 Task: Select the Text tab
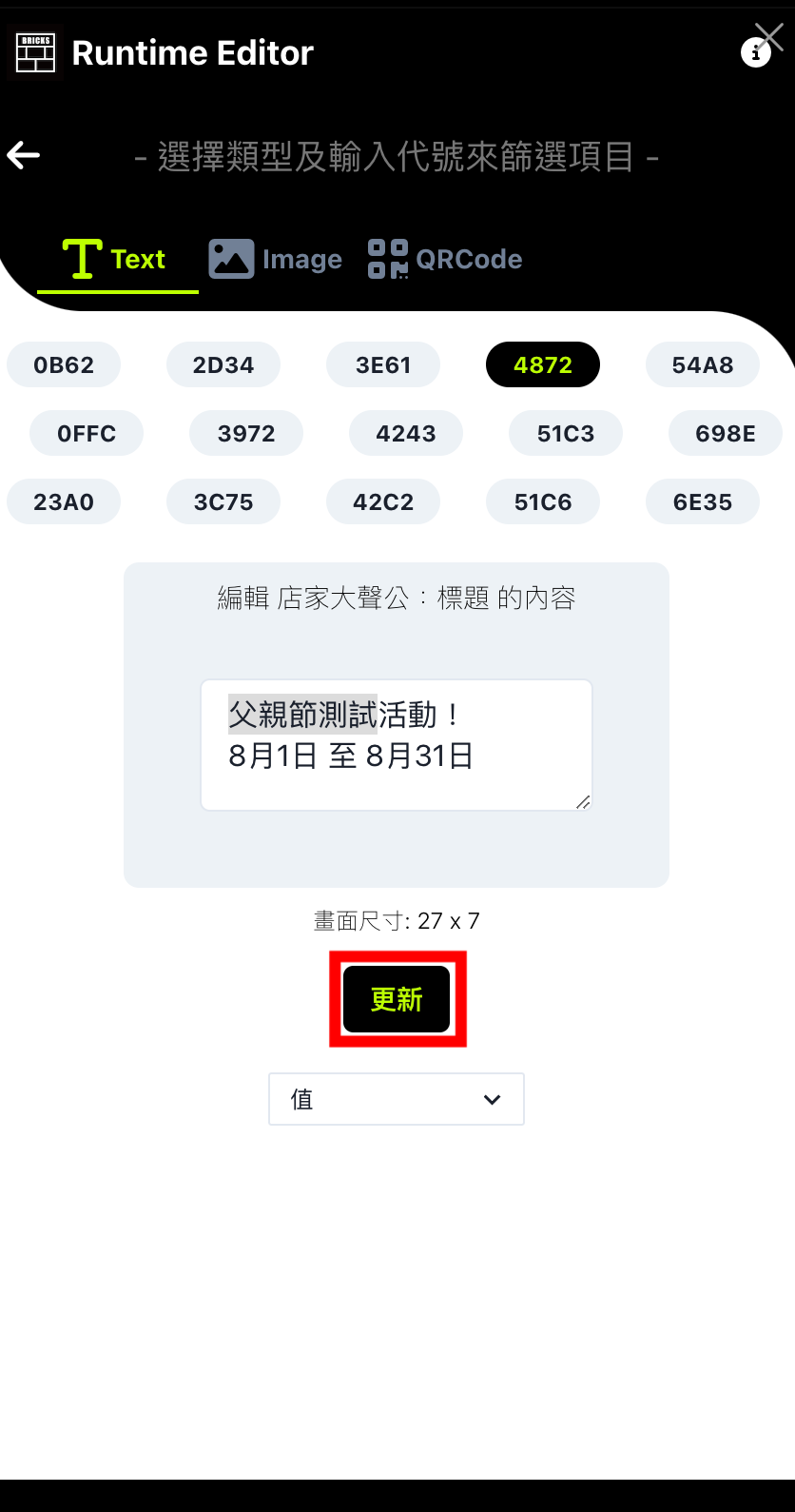(x=115, y=259)
